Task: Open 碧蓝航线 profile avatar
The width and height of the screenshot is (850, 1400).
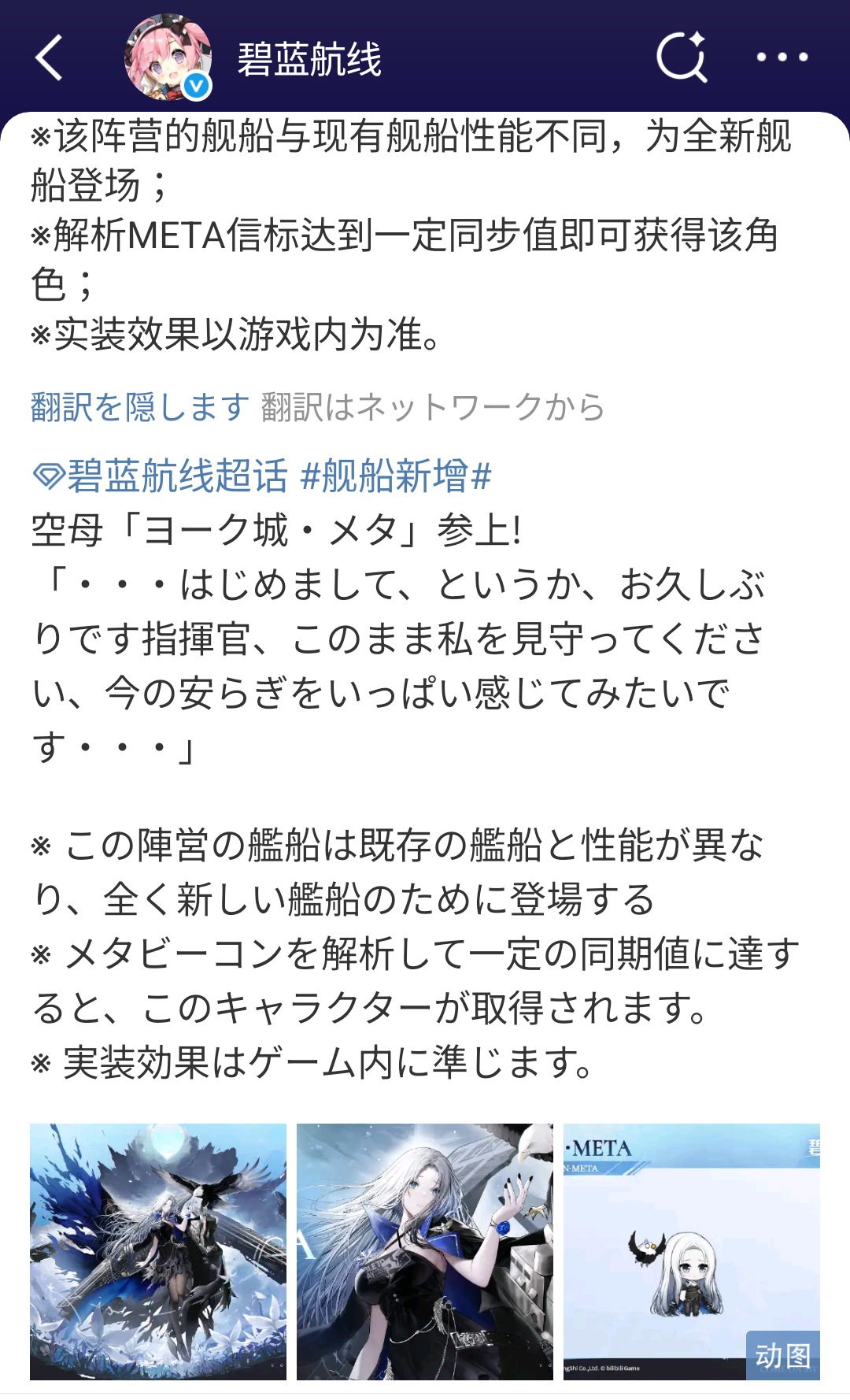Action: pos(168,57)
